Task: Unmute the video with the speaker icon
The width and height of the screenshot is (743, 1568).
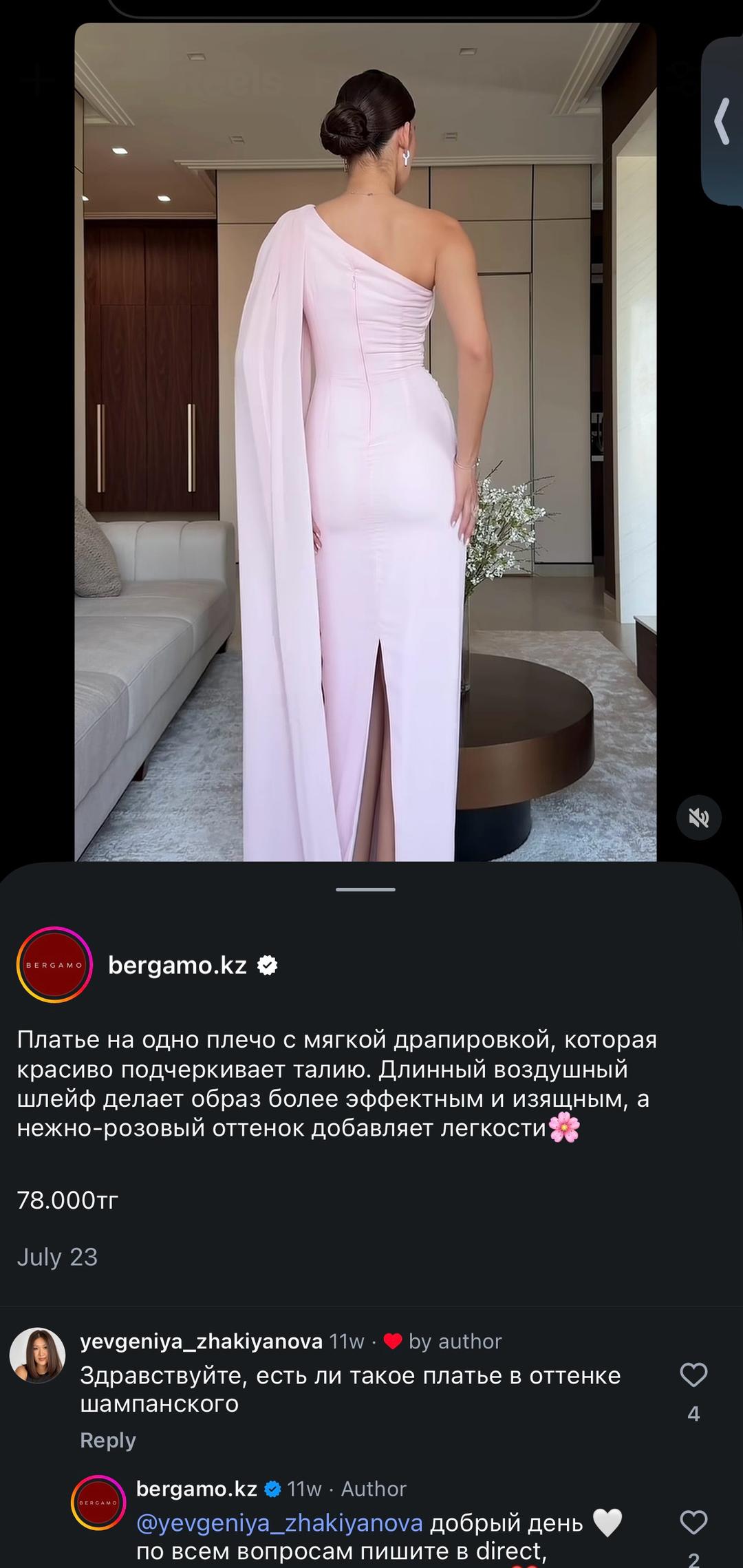Action: (x=699, y=818)
